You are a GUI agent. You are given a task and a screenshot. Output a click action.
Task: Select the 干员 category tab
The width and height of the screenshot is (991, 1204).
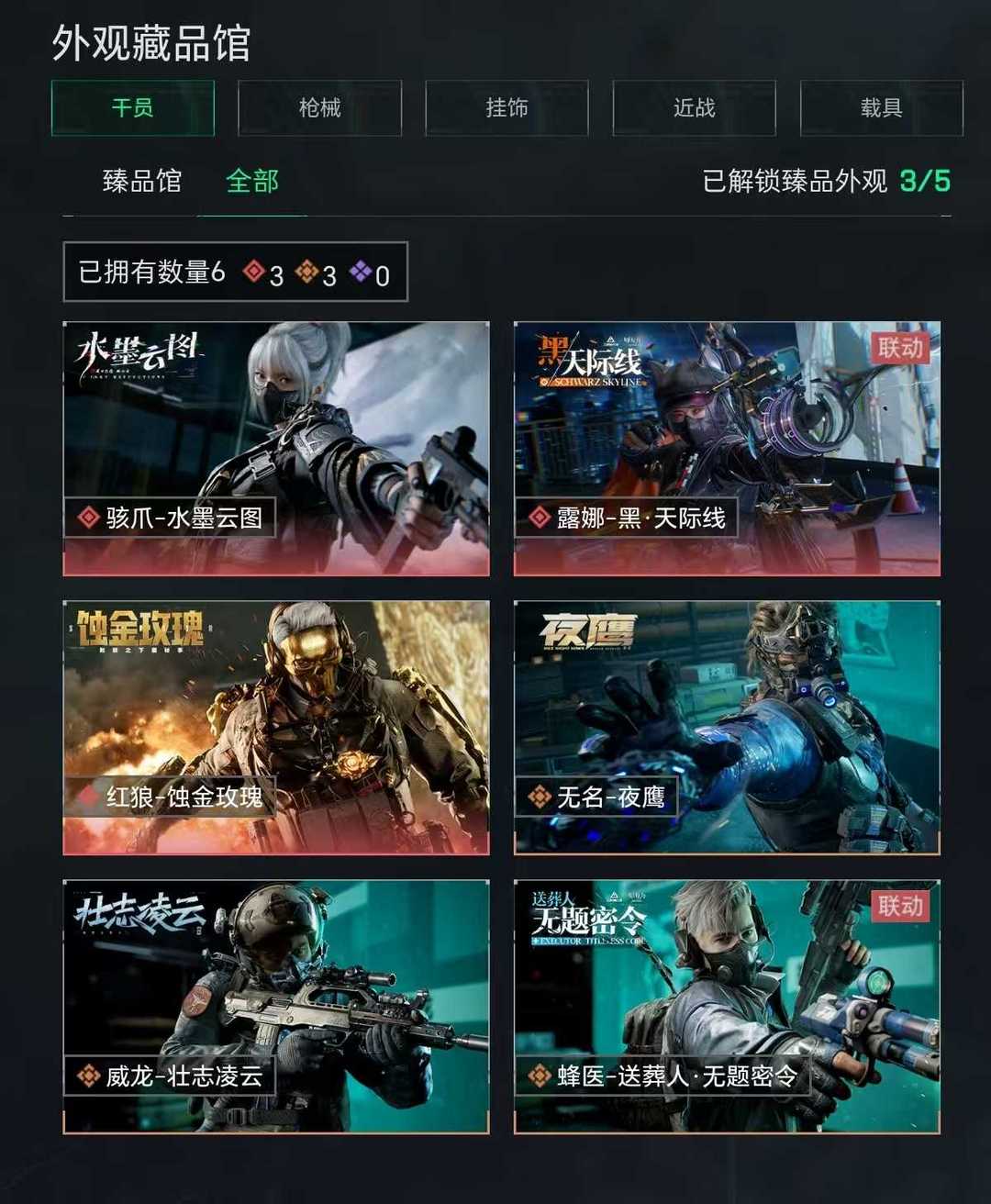133,108
